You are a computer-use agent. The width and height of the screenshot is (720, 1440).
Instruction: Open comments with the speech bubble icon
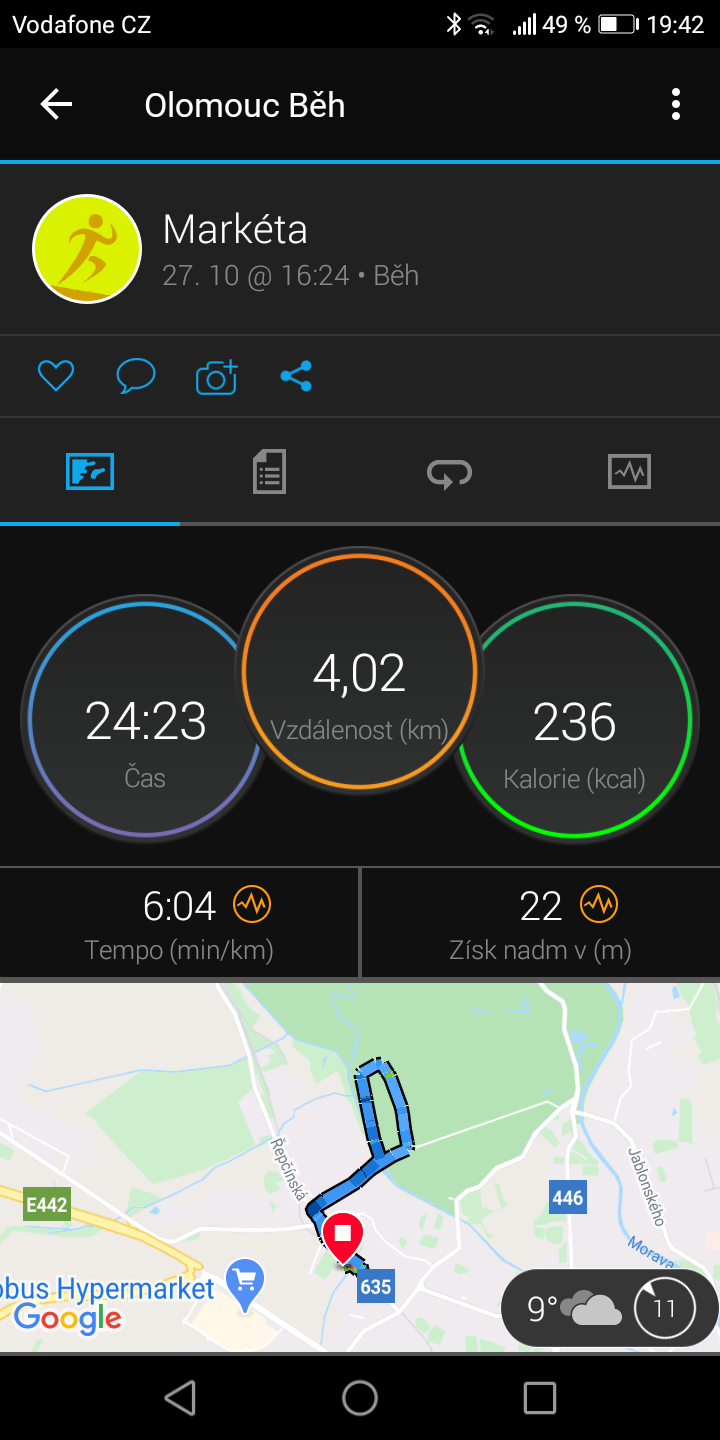[136, 376]
